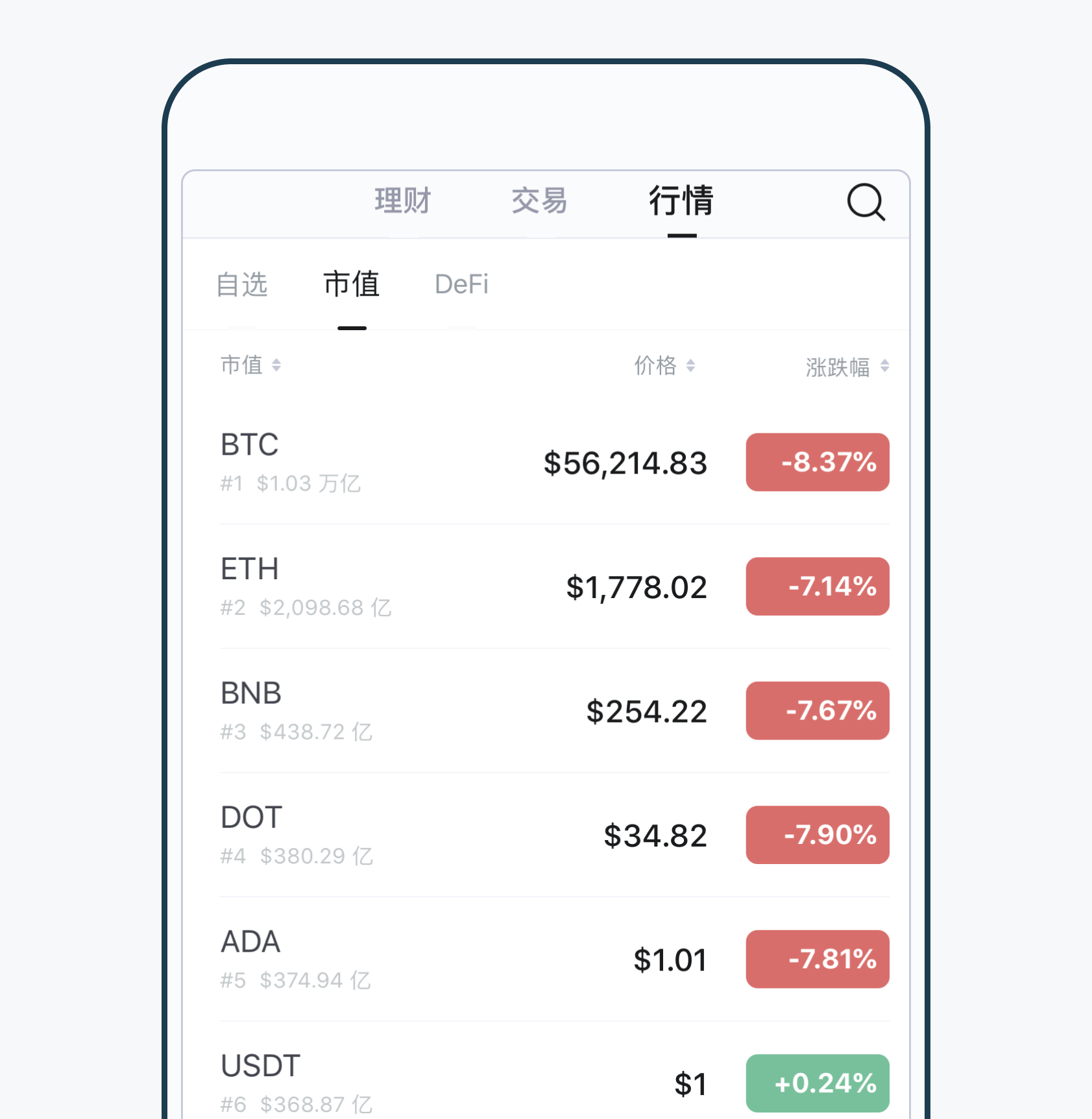Switch to the 理财 tab
The height and width of the screenshot is (1119, 1092).
click(x=402, y=201)
